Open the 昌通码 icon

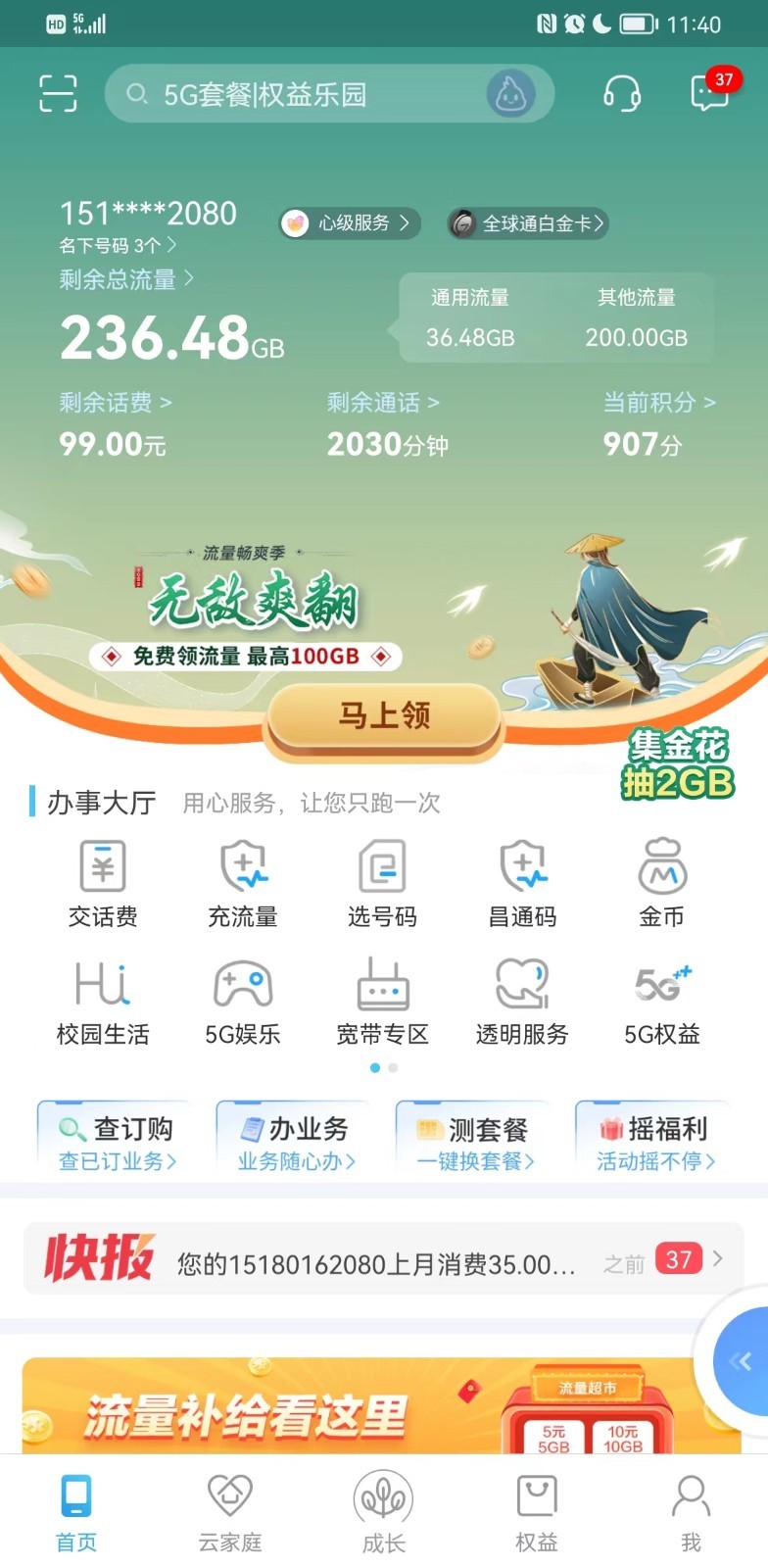(522, 882)
